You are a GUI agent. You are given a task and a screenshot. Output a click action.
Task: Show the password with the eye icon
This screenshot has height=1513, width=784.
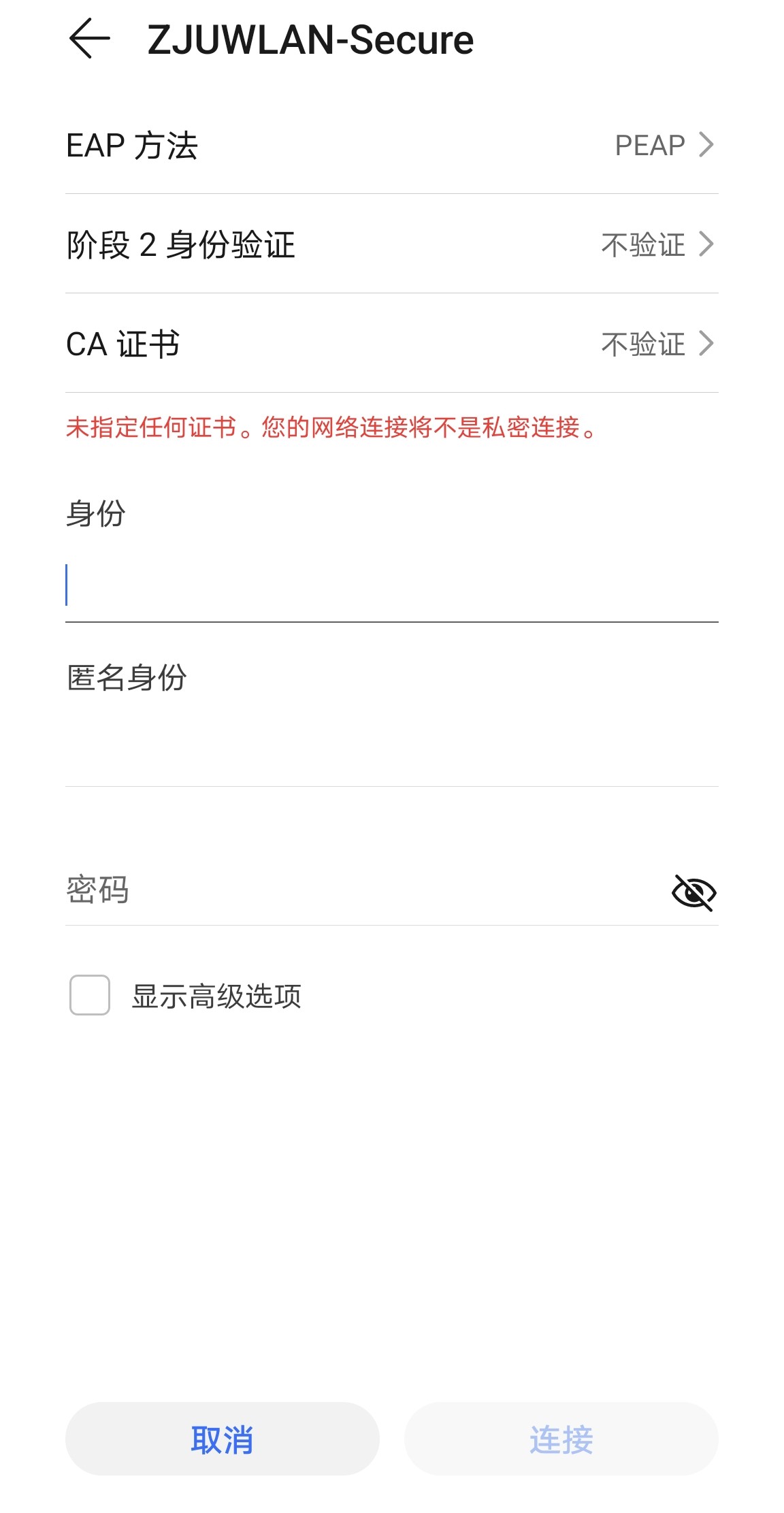tap(693, 892)
